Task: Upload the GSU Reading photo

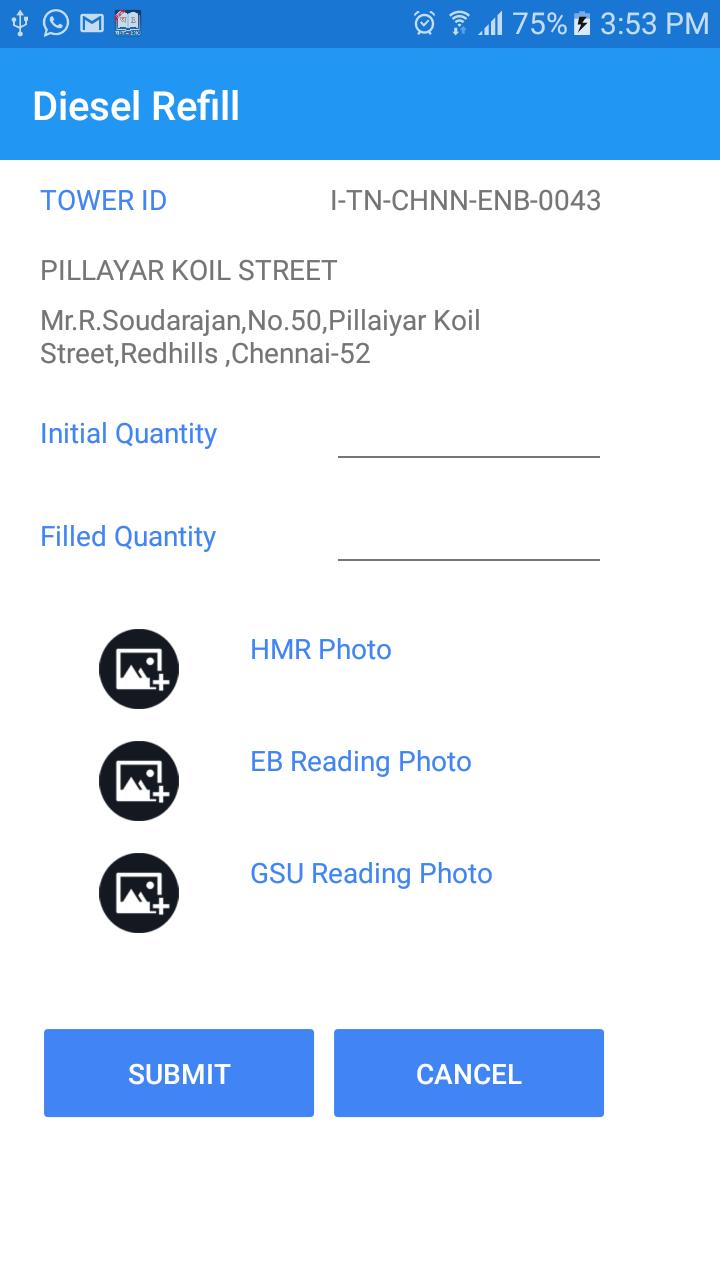Action: [139, 893]
